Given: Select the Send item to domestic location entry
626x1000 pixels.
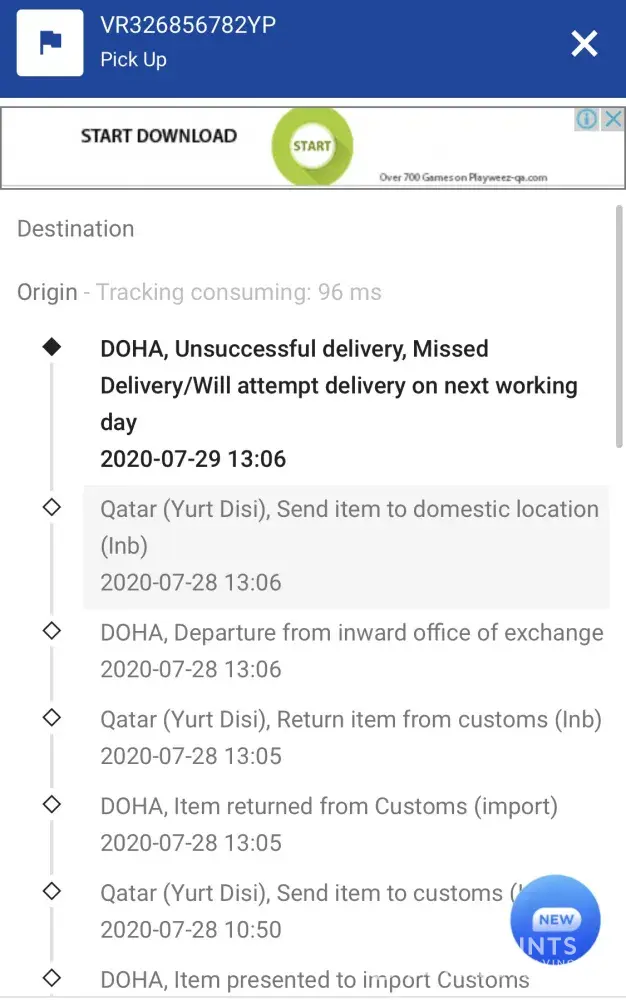Looking at the screenshot, I should (x=346, y=546).
